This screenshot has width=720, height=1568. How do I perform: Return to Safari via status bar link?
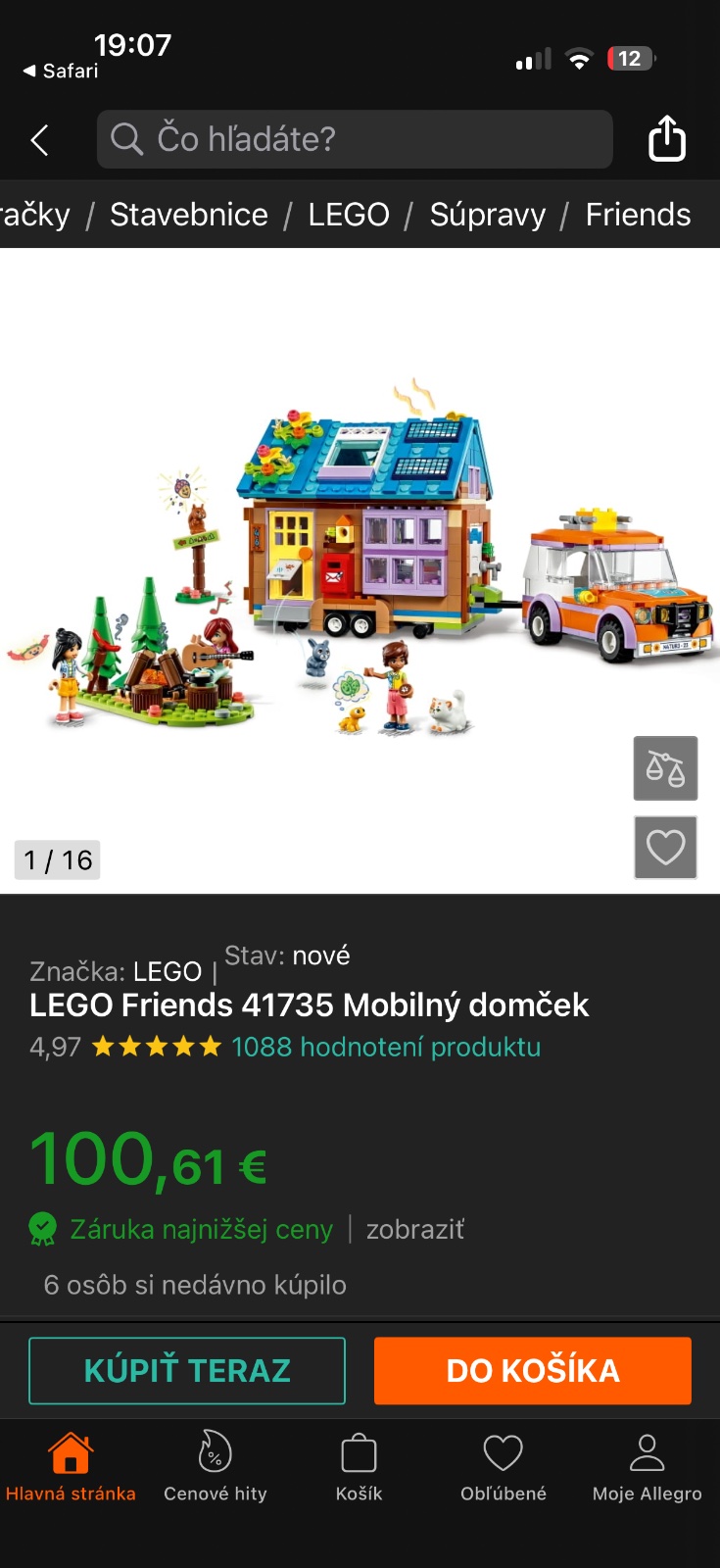(x=61, y=71)
